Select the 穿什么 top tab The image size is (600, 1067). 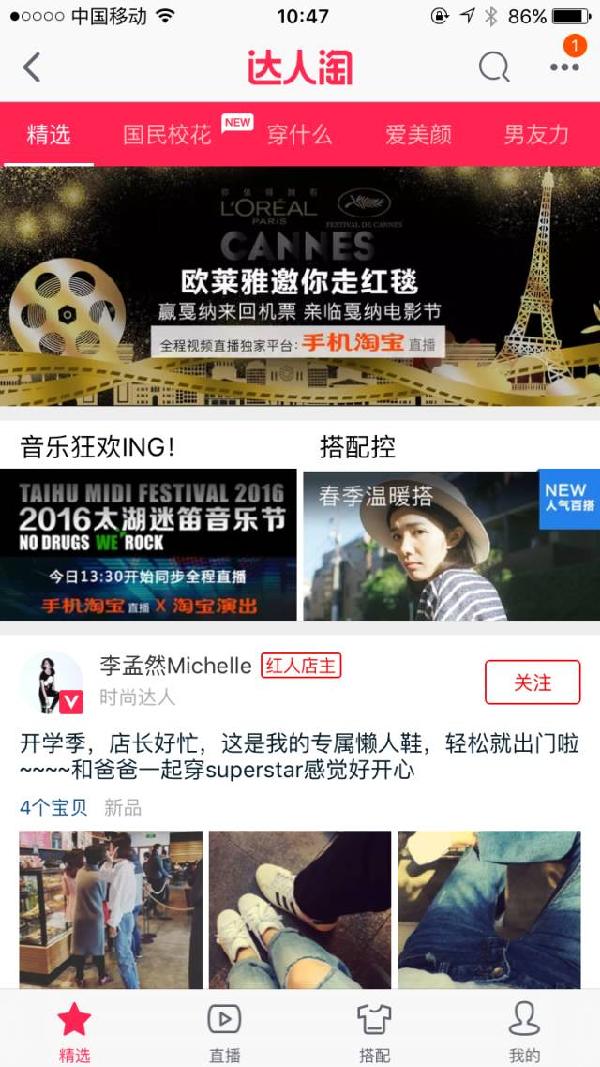(x=299, y=134)
